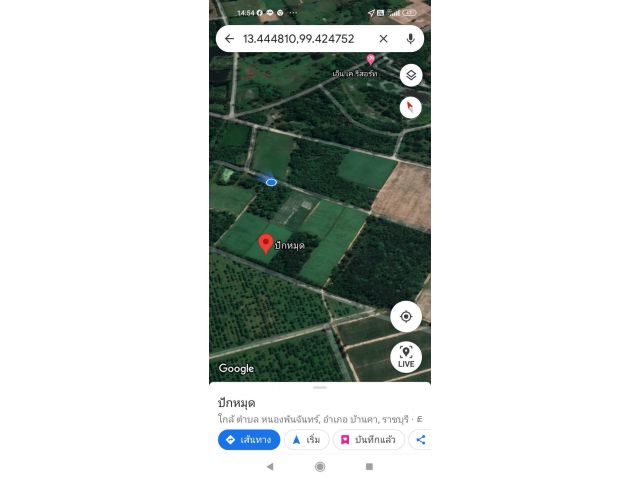Viewport: 640px width, 480px height.
Task: Open the saved บันทึกแล้ว button
Action: pos(368,440)
